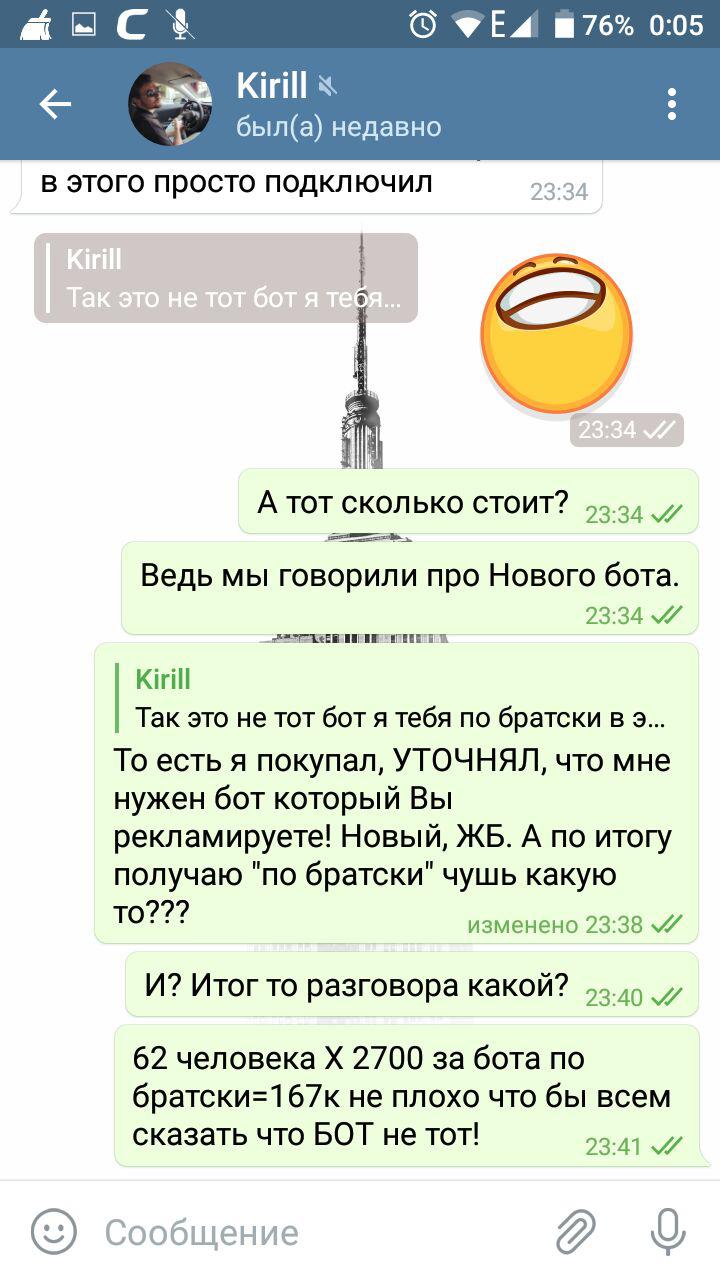Tap the laughing emoji sticker
Image resolution: width=720 pixels, height=1280 pixels.
coord(556,334)
